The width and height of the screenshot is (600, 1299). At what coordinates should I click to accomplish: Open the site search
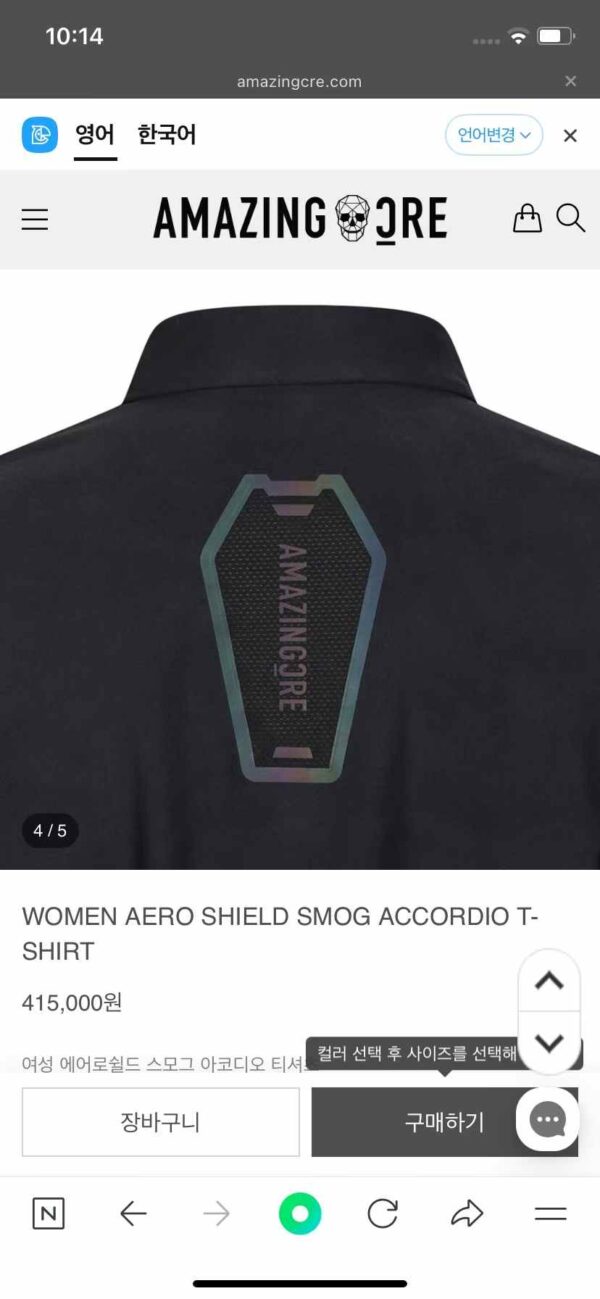coord(570,218)
